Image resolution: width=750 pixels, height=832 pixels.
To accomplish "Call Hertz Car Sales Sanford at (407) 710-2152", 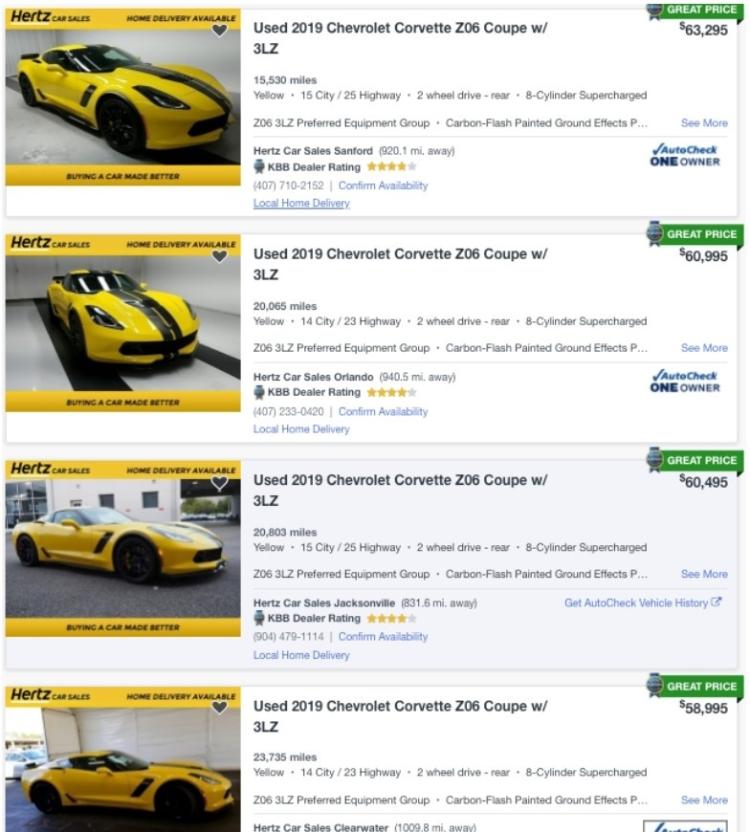I will 289,186.
